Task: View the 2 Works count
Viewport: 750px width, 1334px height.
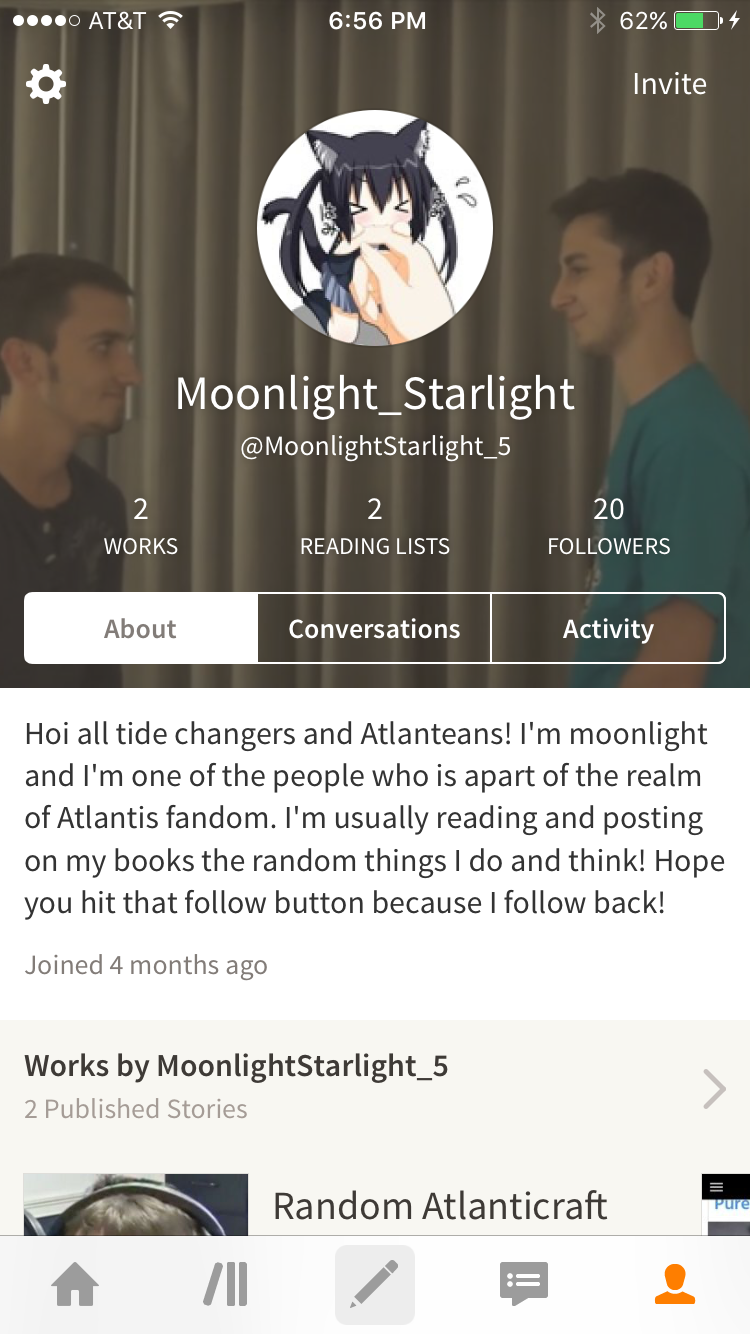Action: pyautogui.click(x=141, y=526)
